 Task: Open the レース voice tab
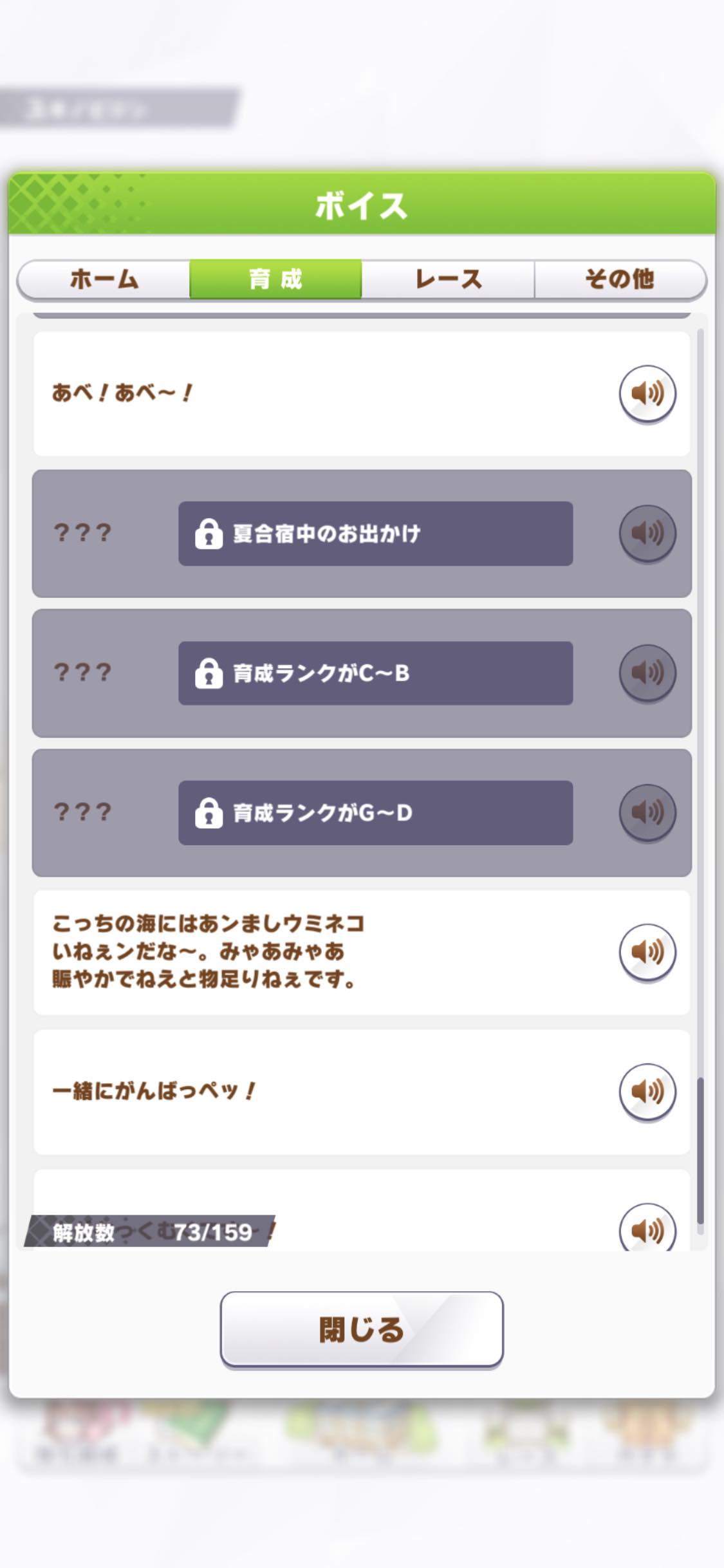click(448, 279)
